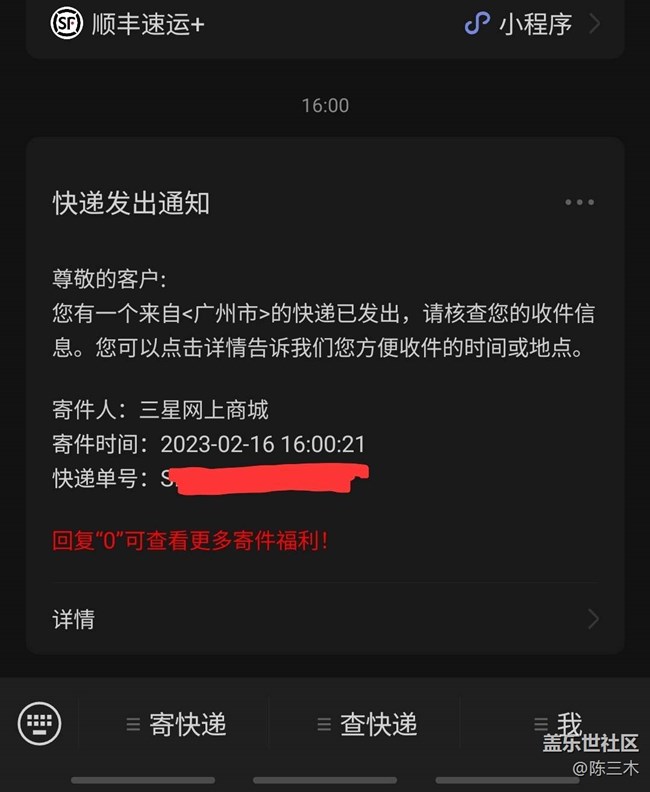Open the 寄快递 menu
Image resolution: width=650 pixels, height=792 pixels.
click(x=176, y=724)
